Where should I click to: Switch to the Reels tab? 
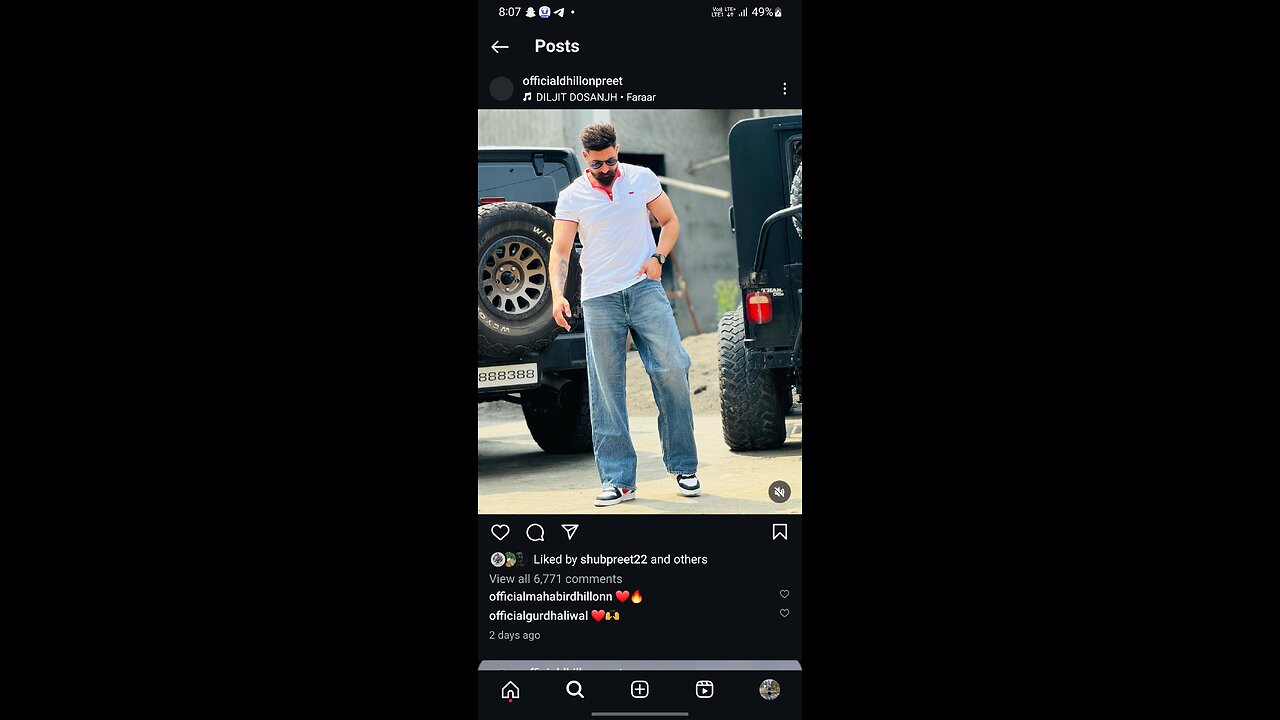pos(704,689)
